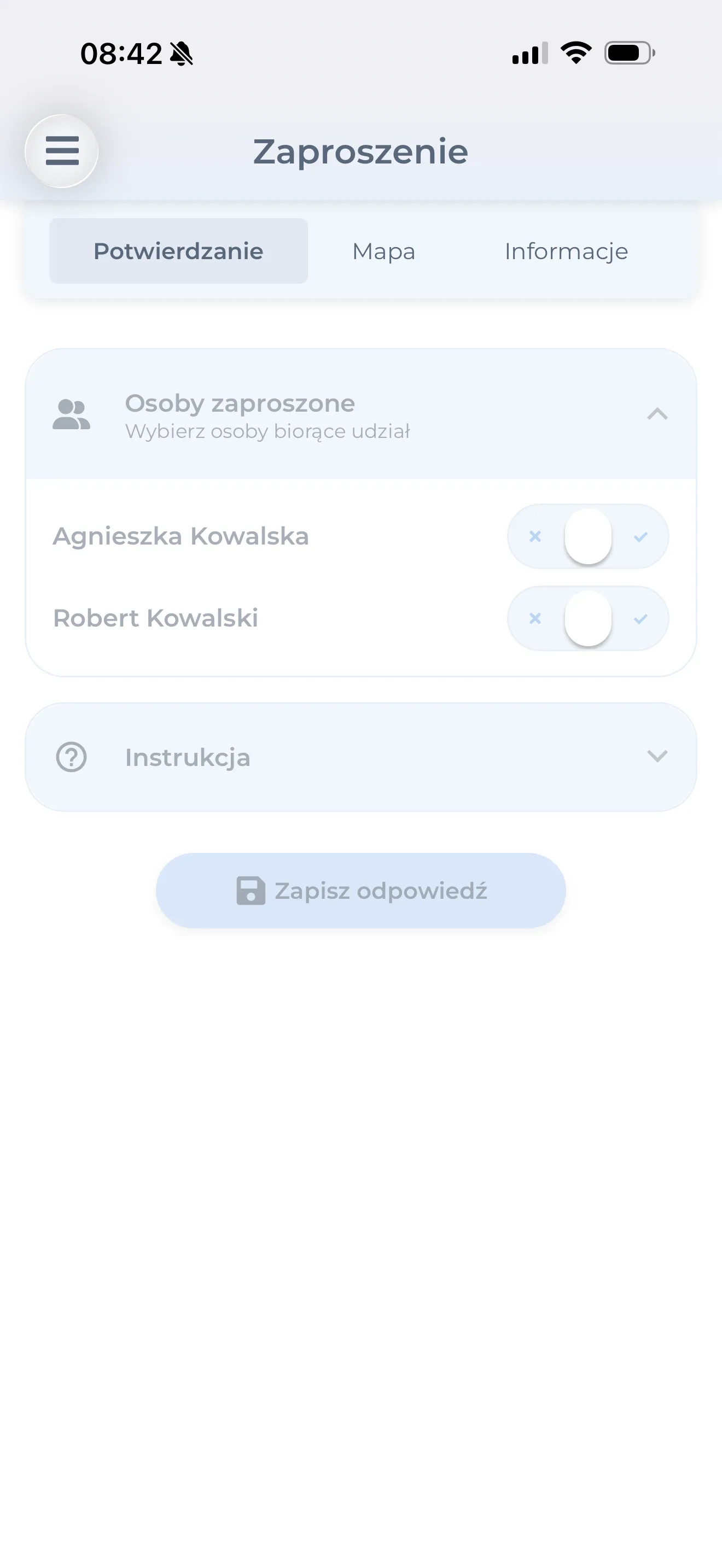Click the chevron next to Instrukcja

click(656, 757)
